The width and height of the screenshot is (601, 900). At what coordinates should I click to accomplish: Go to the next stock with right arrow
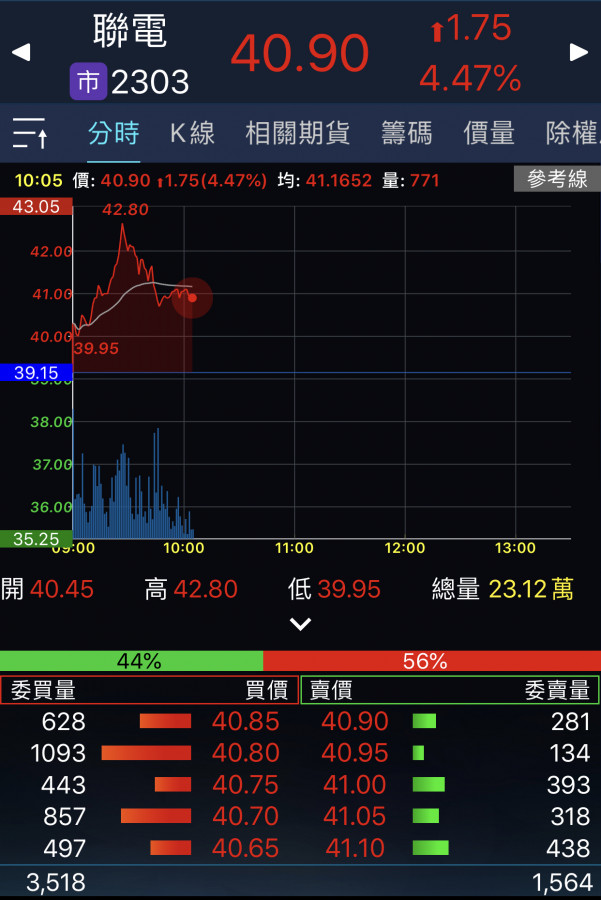click(x=579, y=52)
